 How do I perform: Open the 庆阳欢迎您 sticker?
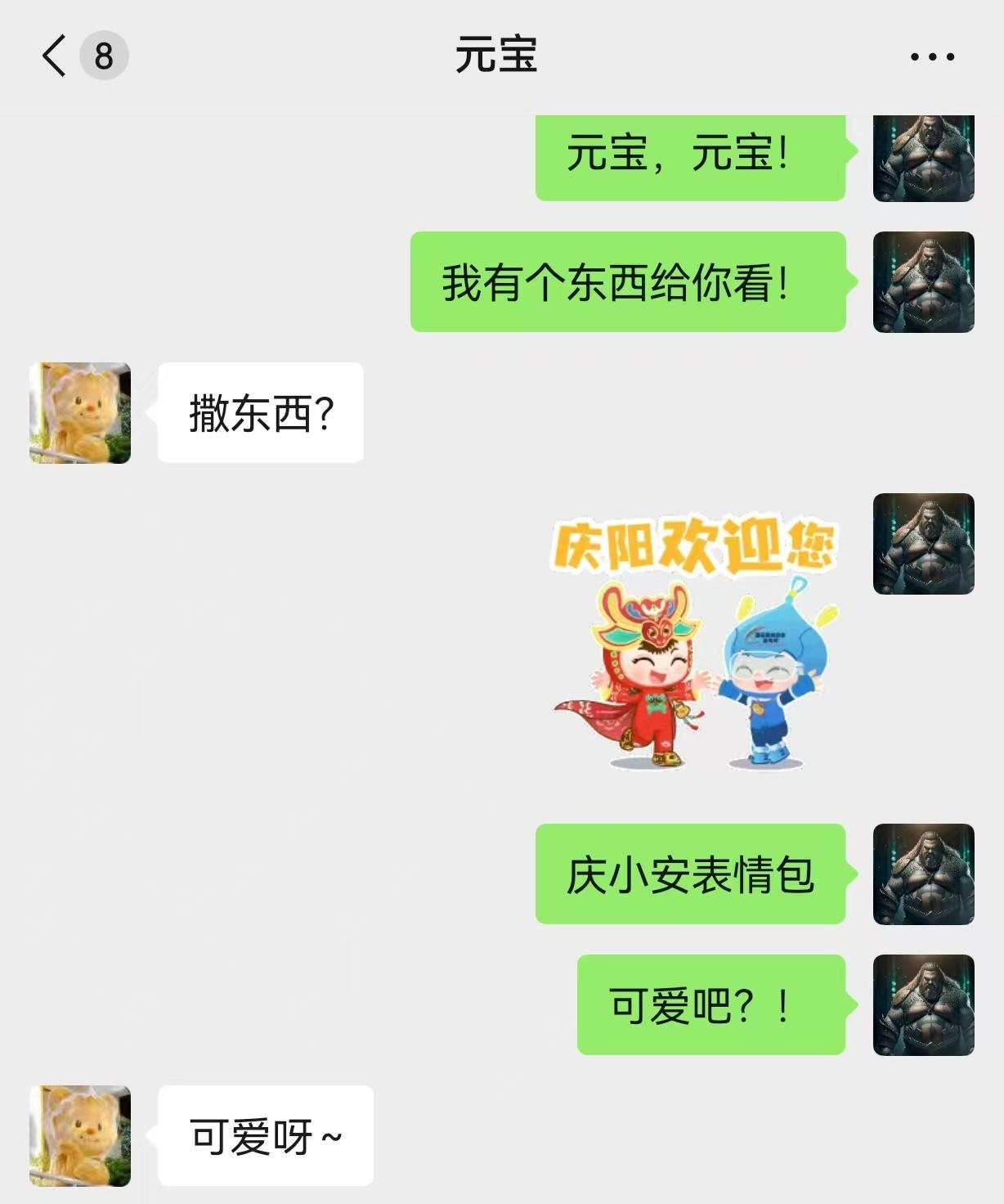695,642
